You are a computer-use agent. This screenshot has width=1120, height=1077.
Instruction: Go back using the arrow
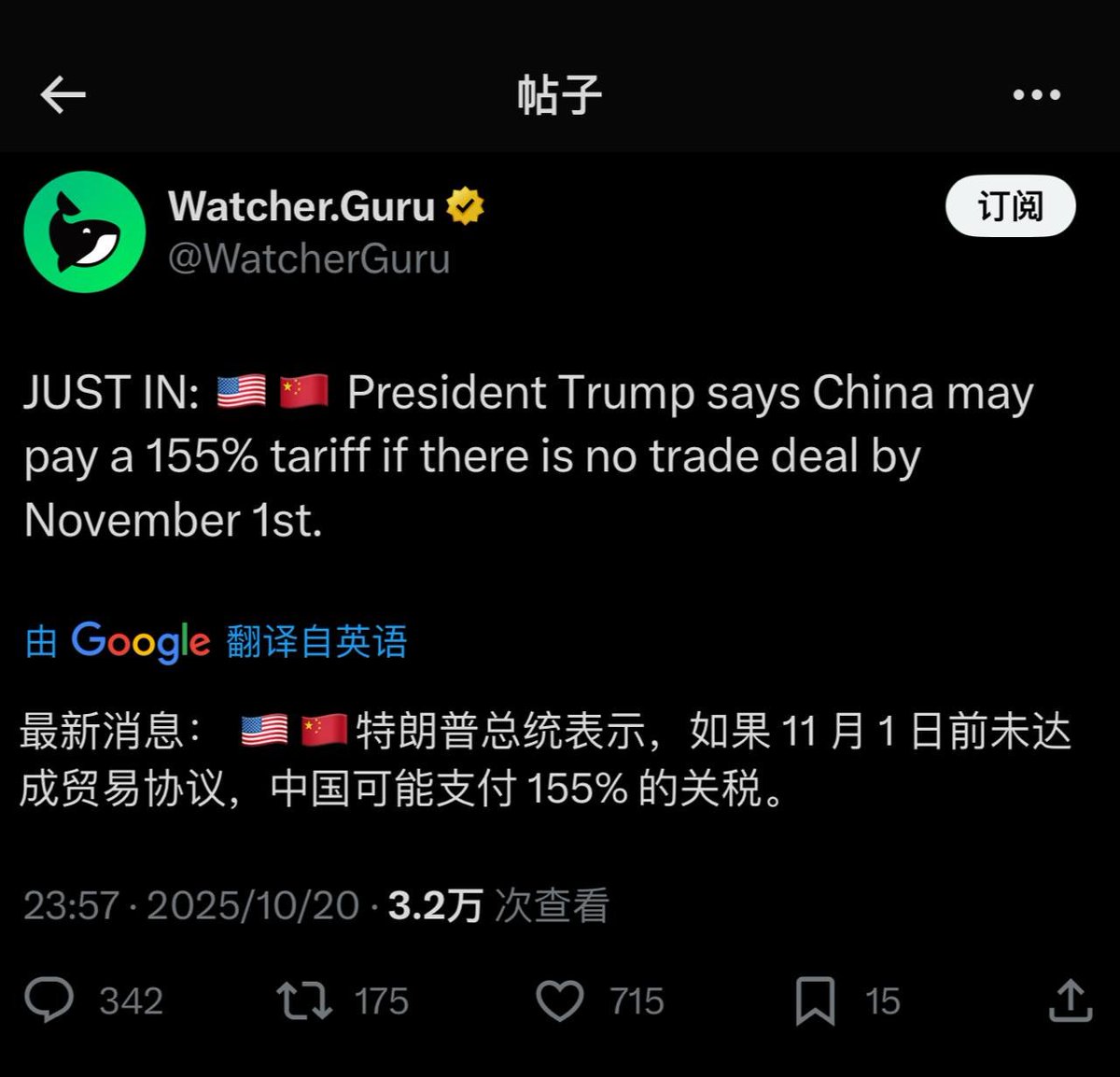coord(63,95)
